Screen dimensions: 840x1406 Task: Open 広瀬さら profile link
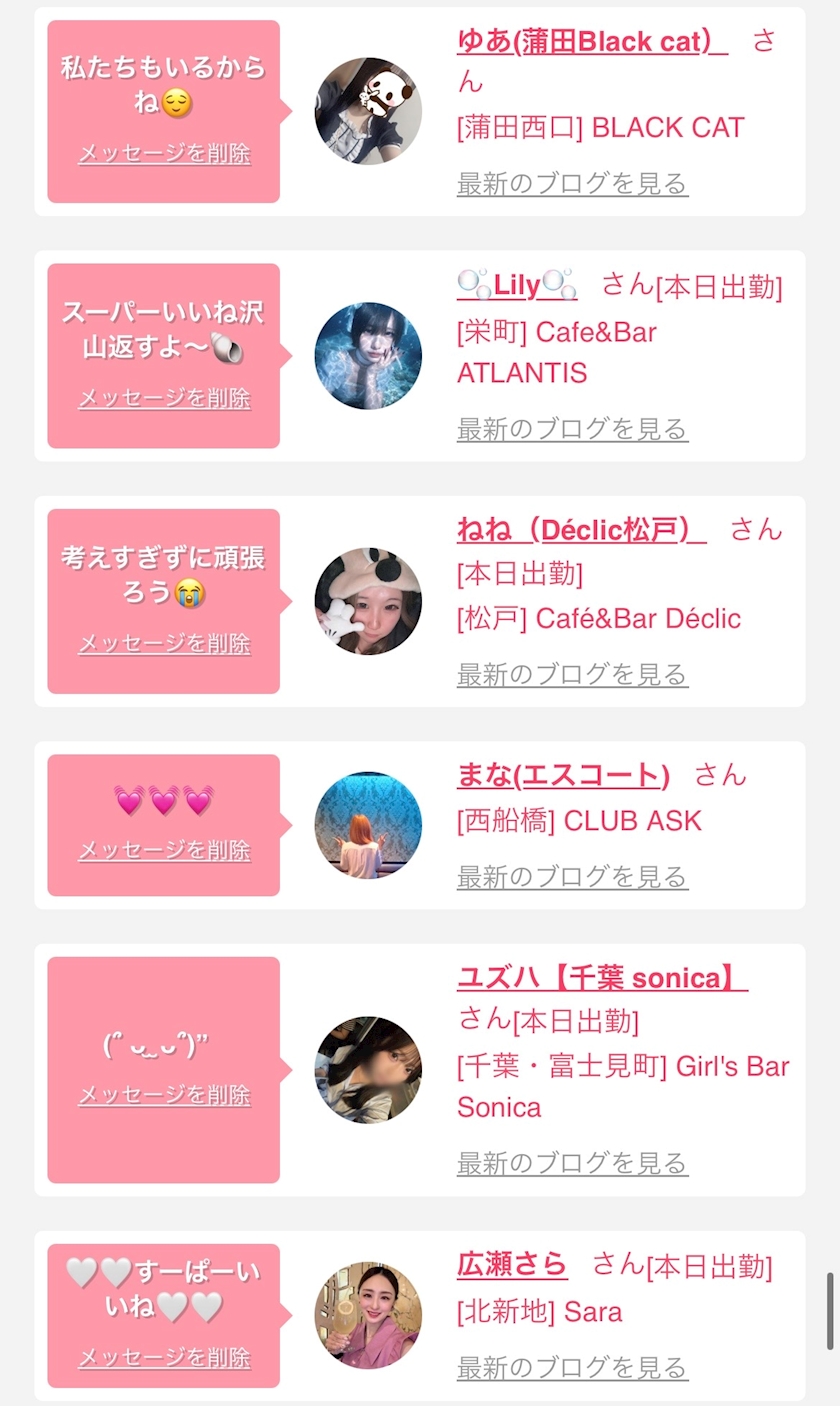512,1264
